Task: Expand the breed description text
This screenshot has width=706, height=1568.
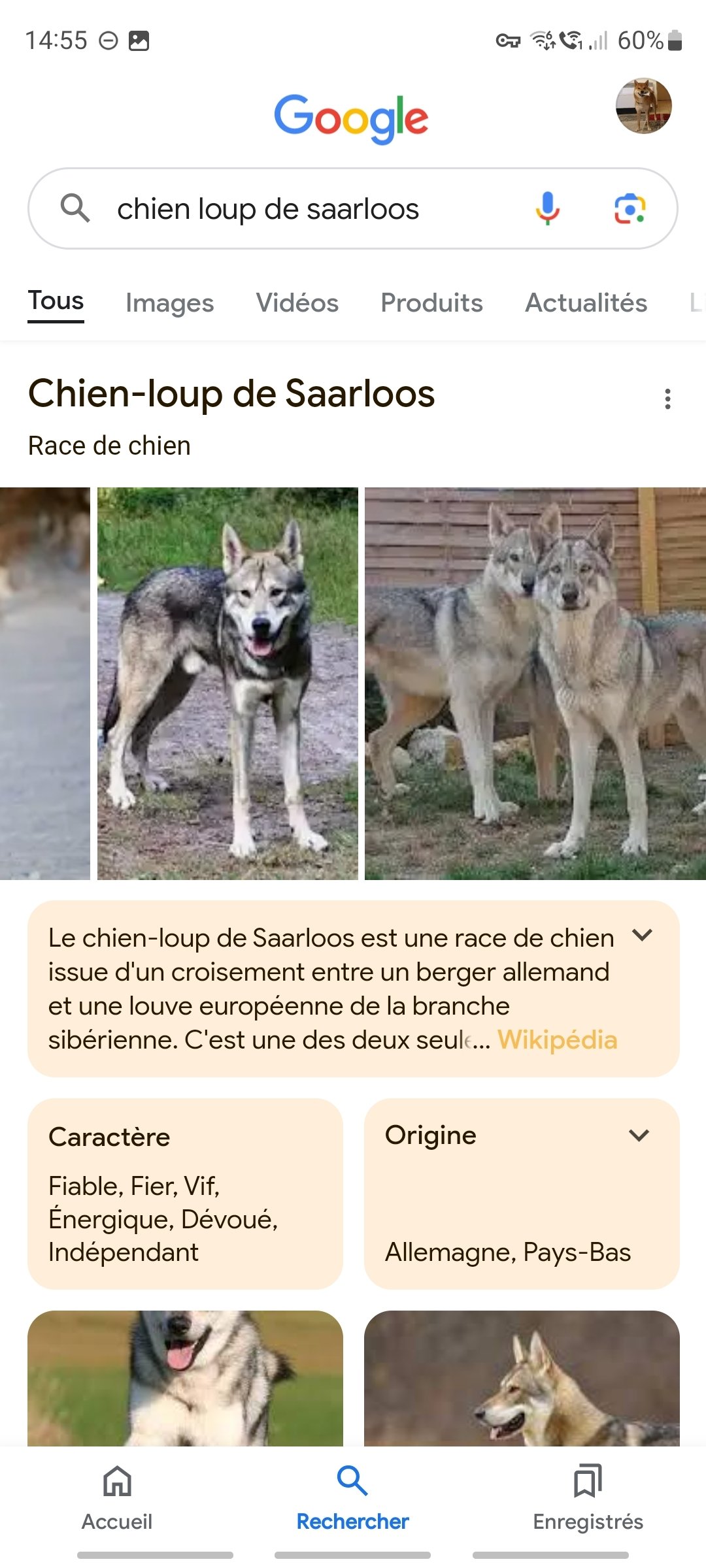Action: coord(642,935)
